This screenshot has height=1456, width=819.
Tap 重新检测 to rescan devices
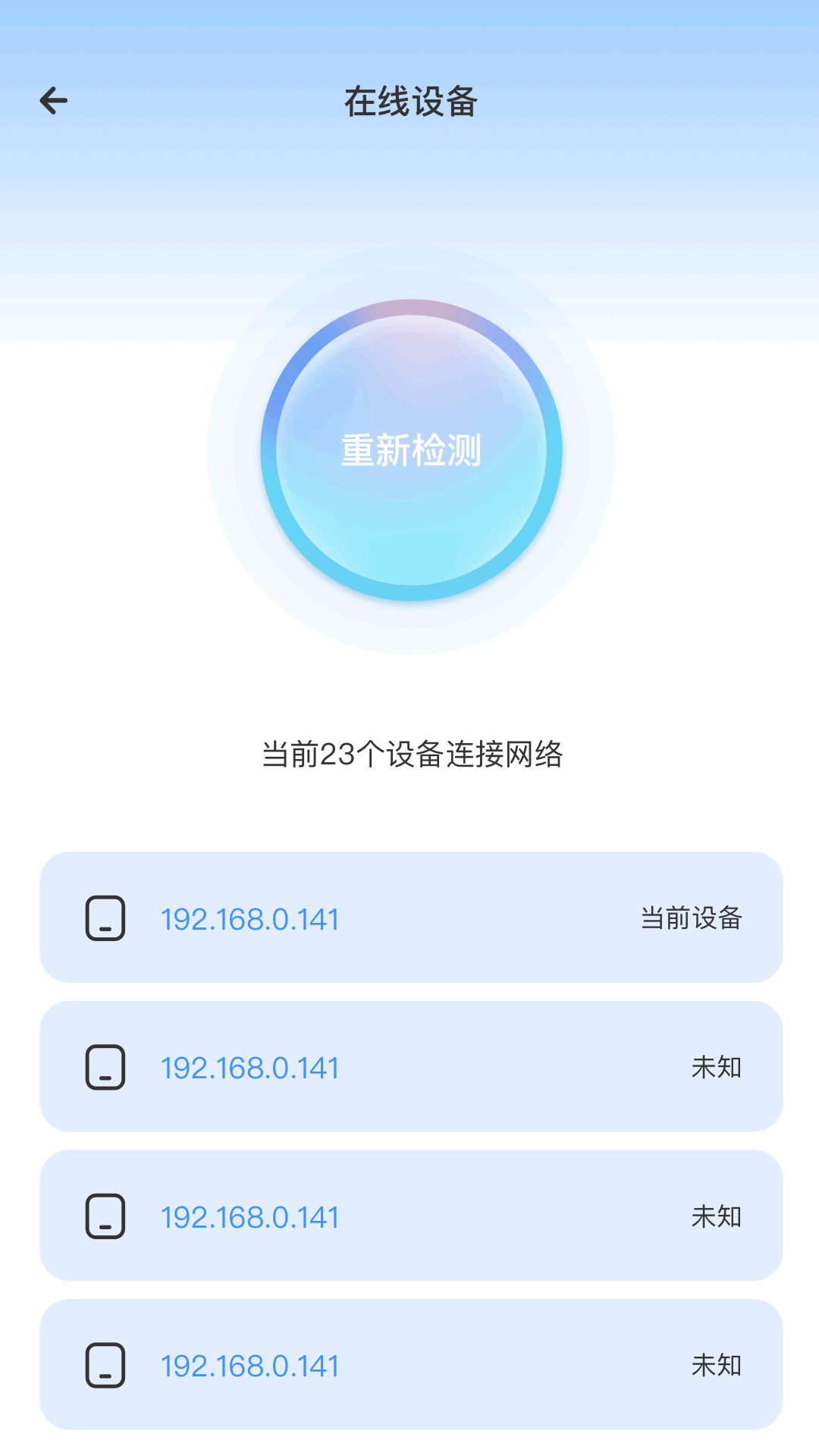tap(409, 450)
